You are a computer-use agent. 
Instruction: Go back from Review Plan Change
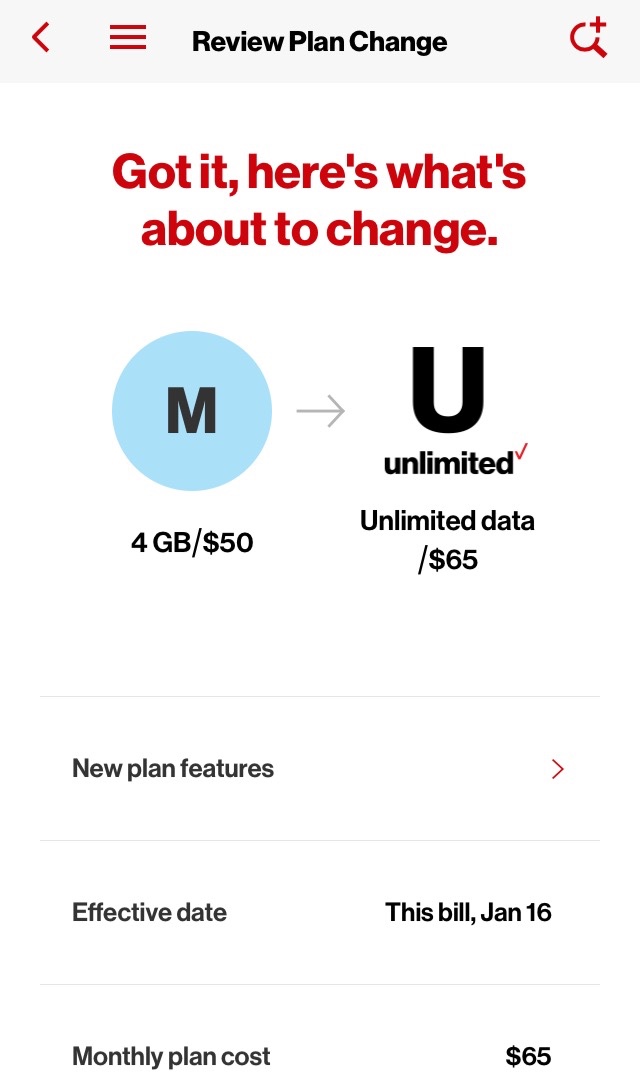(x=41, y=39)
